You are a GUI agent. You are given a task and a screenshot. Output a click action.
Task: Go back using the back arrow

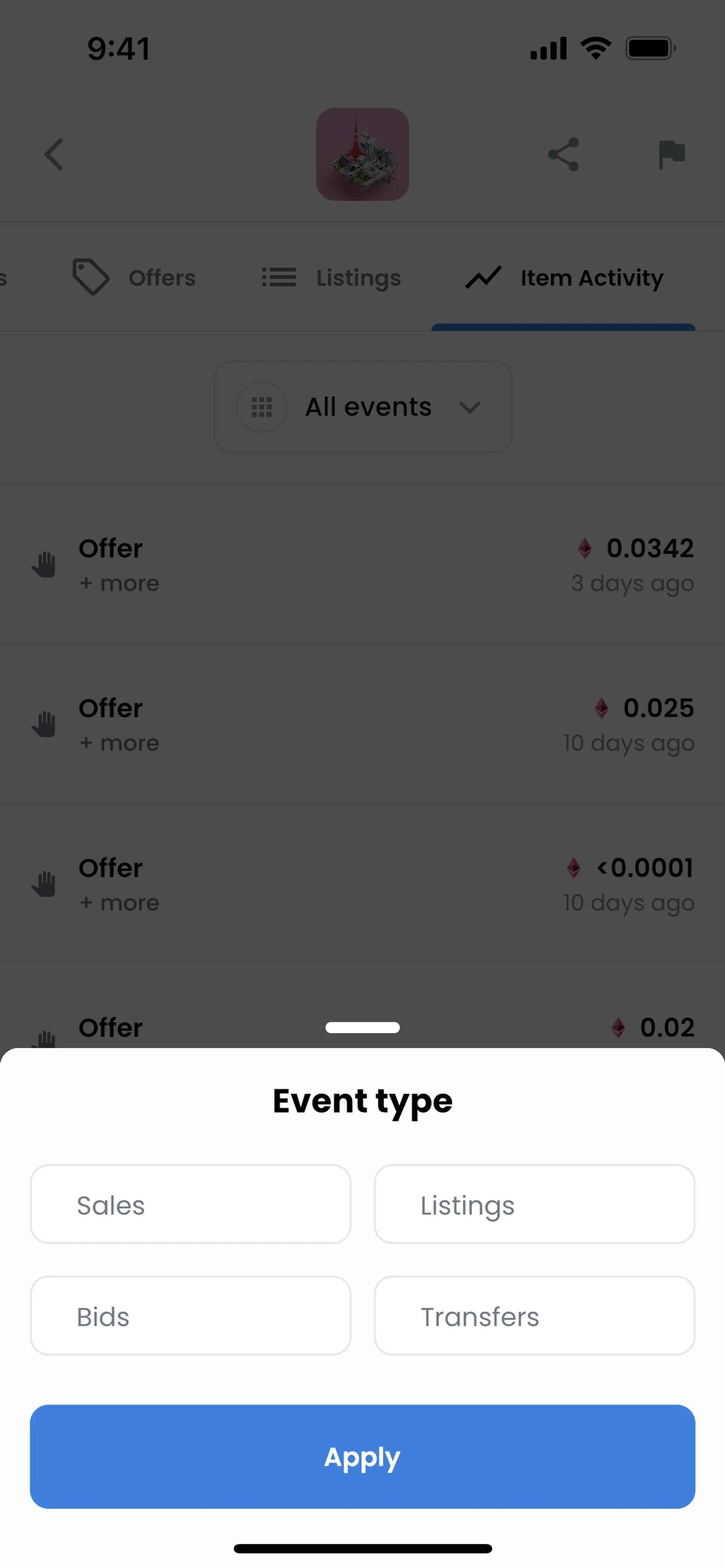pyautogui.click(x=54, y=155)
